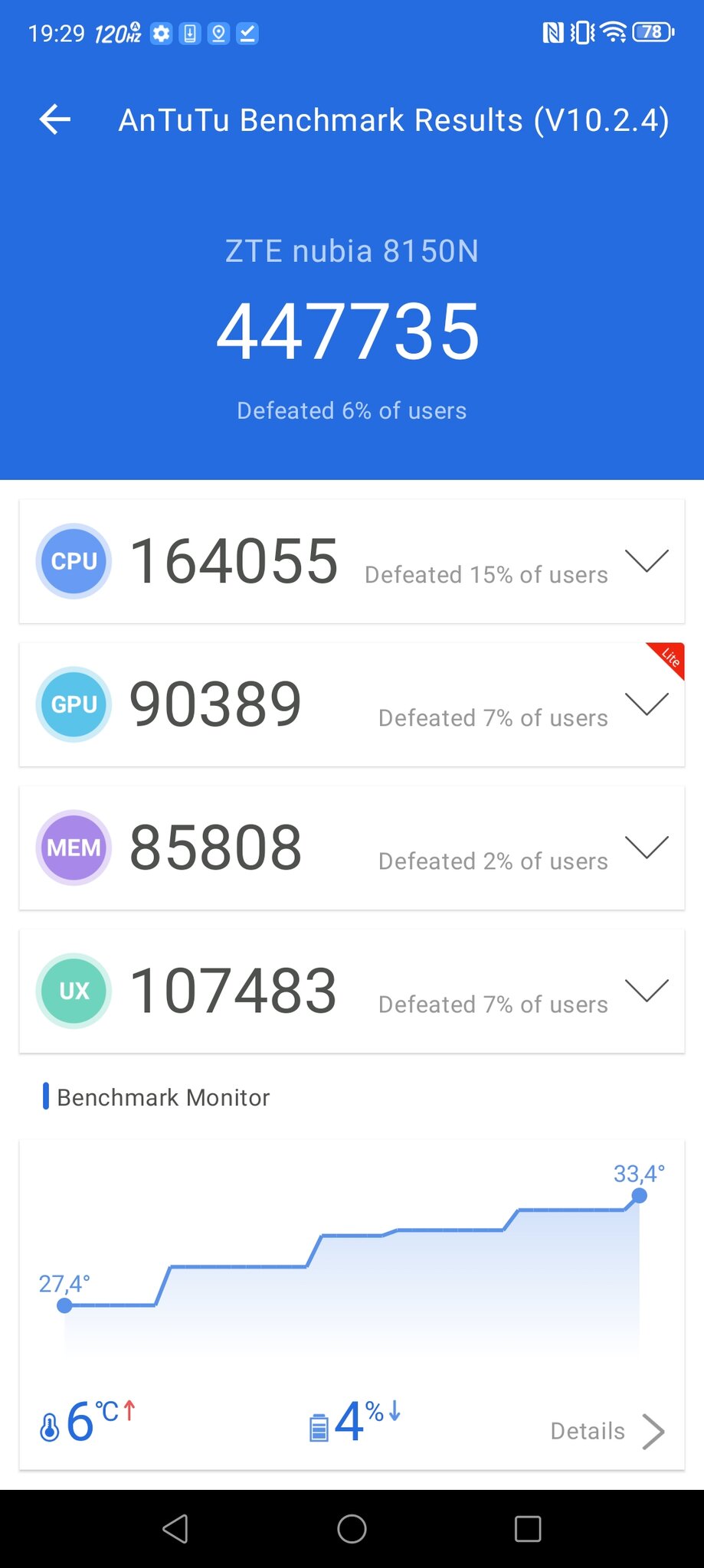The height and width of the screenshot is (1568, 704).
Task: Open recent apps from the navigation bar
Action: [528, 1529]
